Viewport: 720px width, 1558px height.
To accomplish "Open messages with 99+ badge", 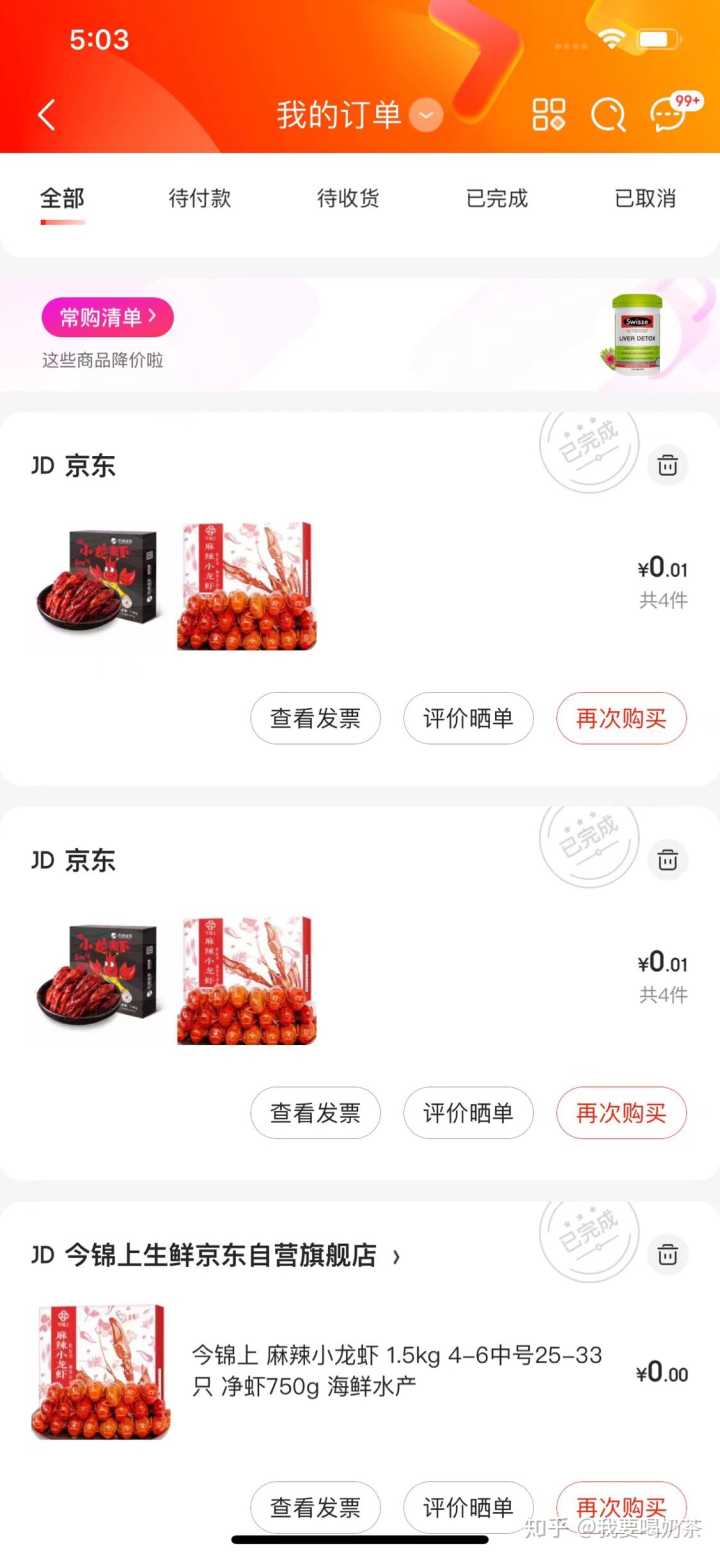I will 670,114.
